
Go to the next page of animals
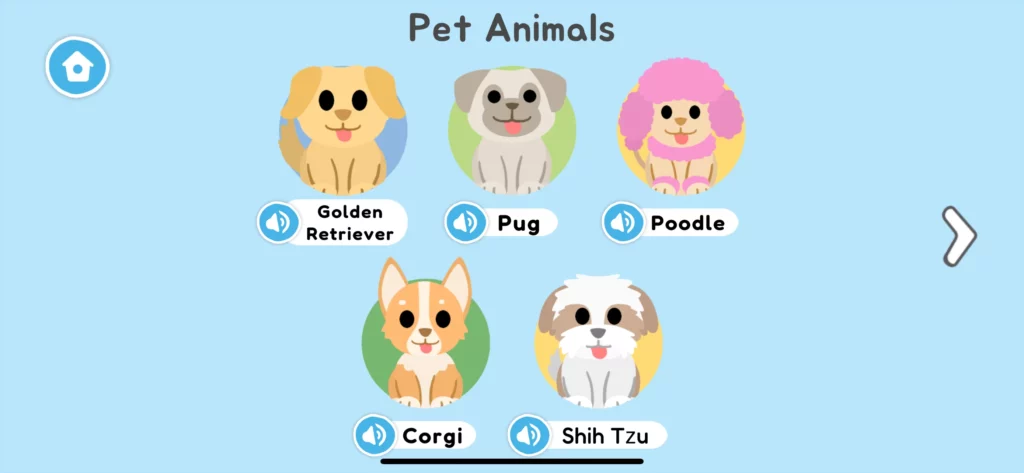(x=959, y=236)
